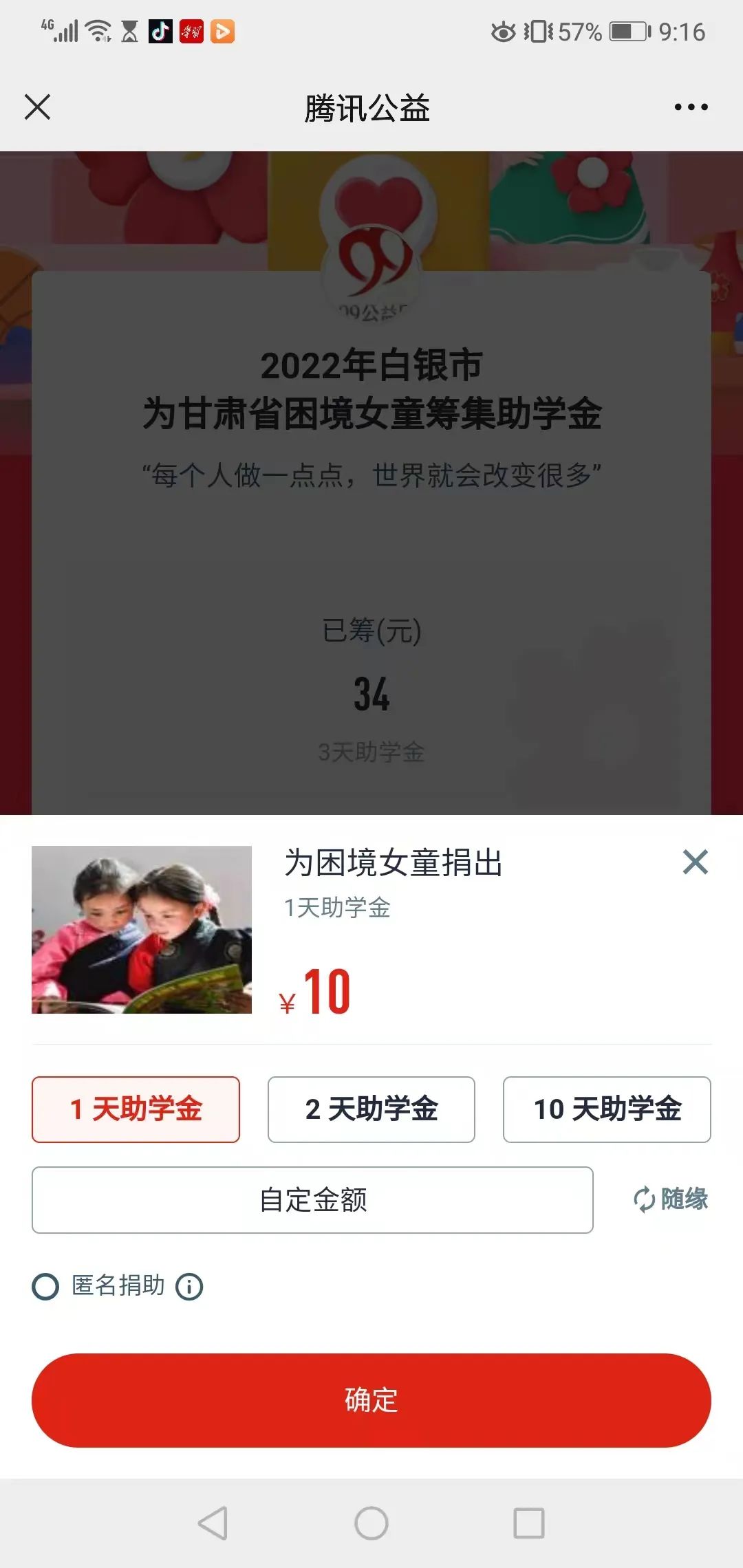Screen dimensions: 743x1568
Task: Choose the 2 天助学金 option
Action: click(371, 1109)
